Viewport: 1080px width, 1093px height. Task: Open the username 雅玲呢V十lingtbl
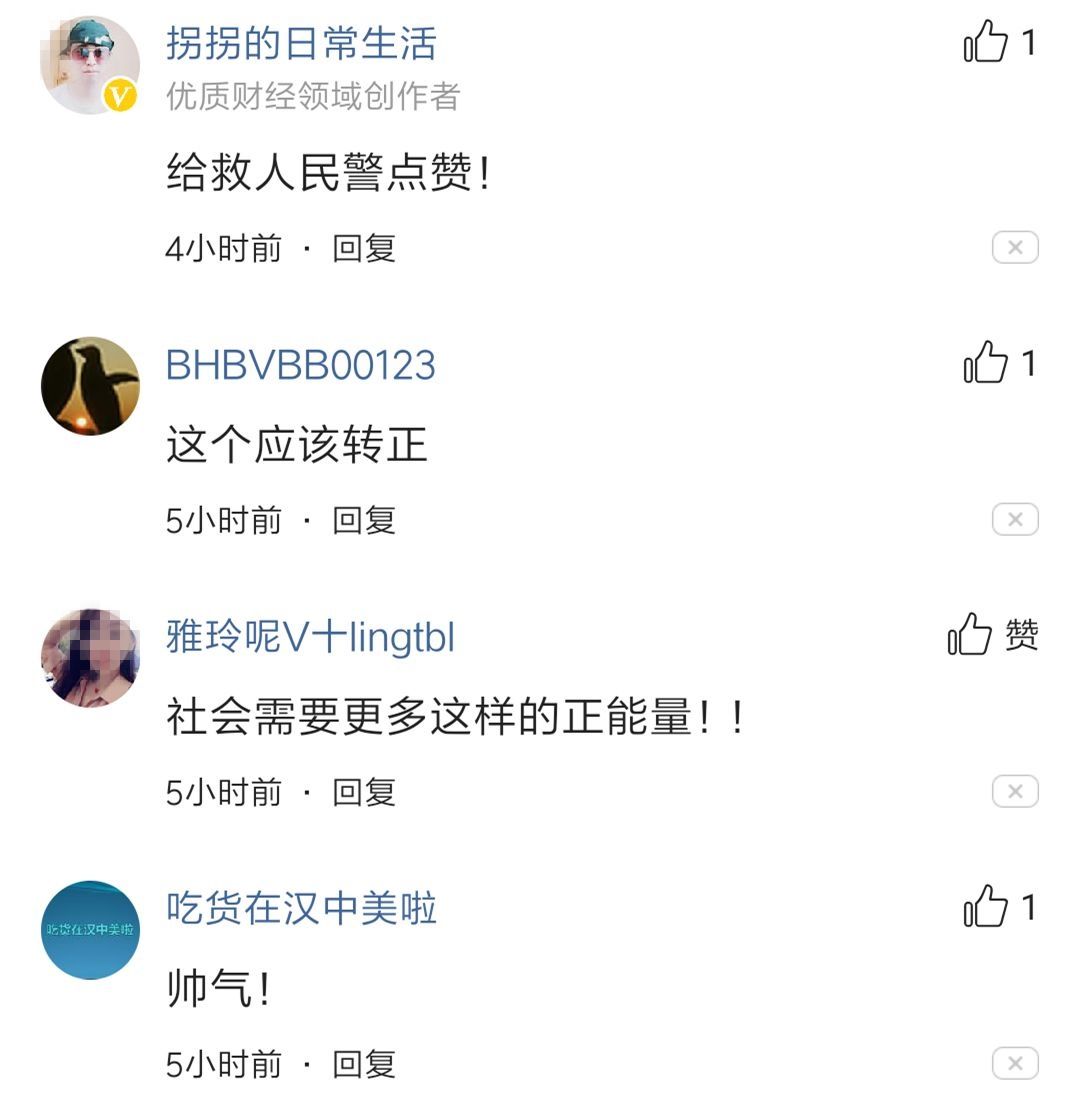coord(310,636)
